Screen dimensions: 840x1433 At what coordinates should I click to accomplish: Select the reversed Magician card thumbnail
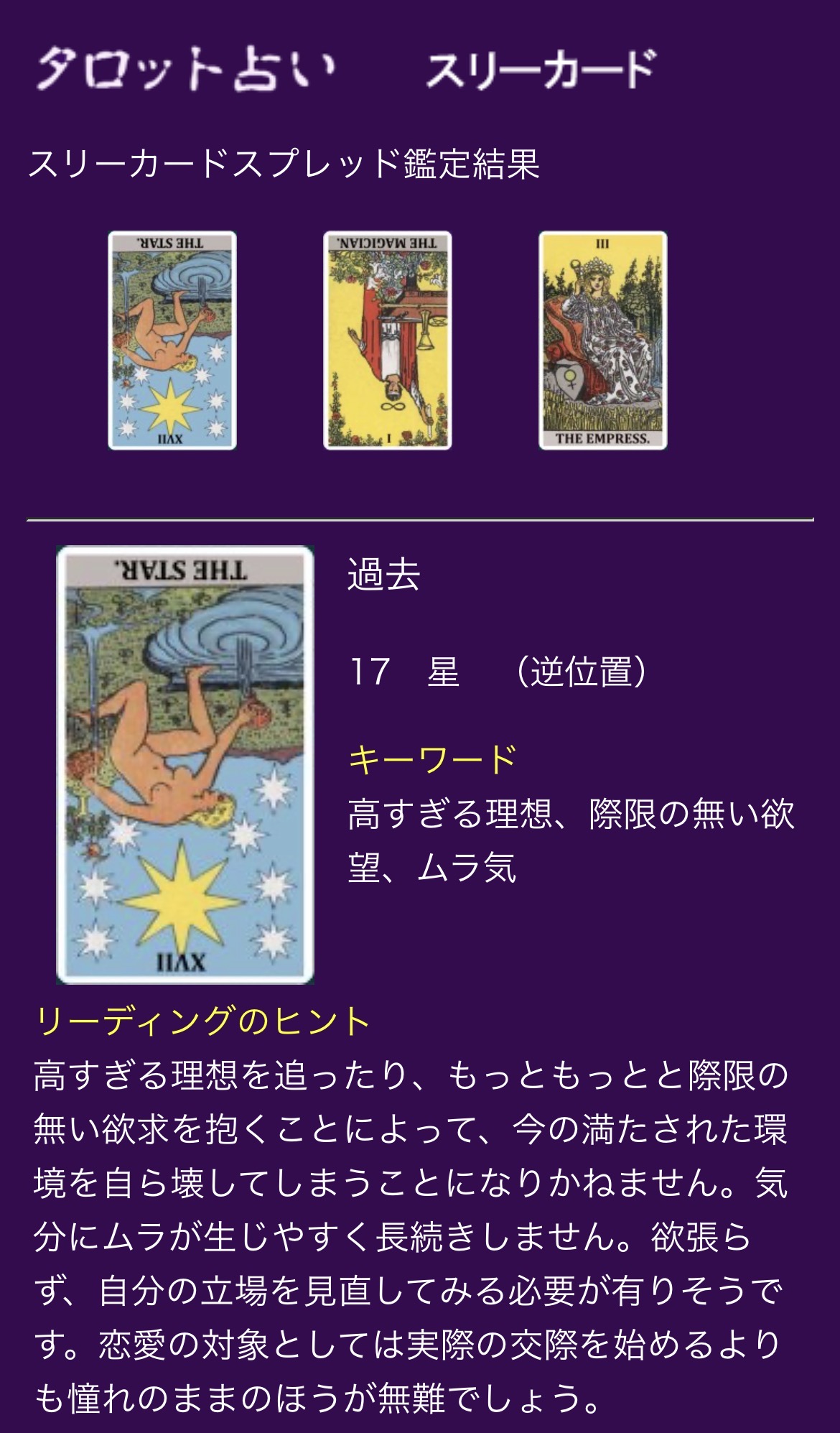point(388,340)
